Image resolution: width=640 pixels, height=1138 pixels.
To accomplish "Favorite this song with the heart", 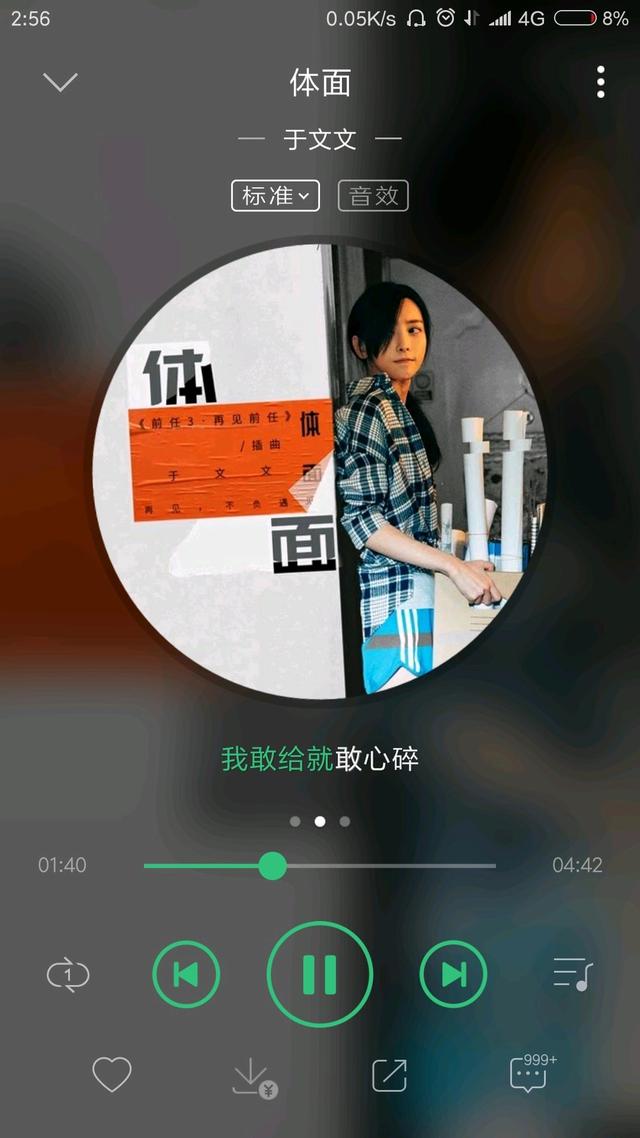I will (112, 1074).
